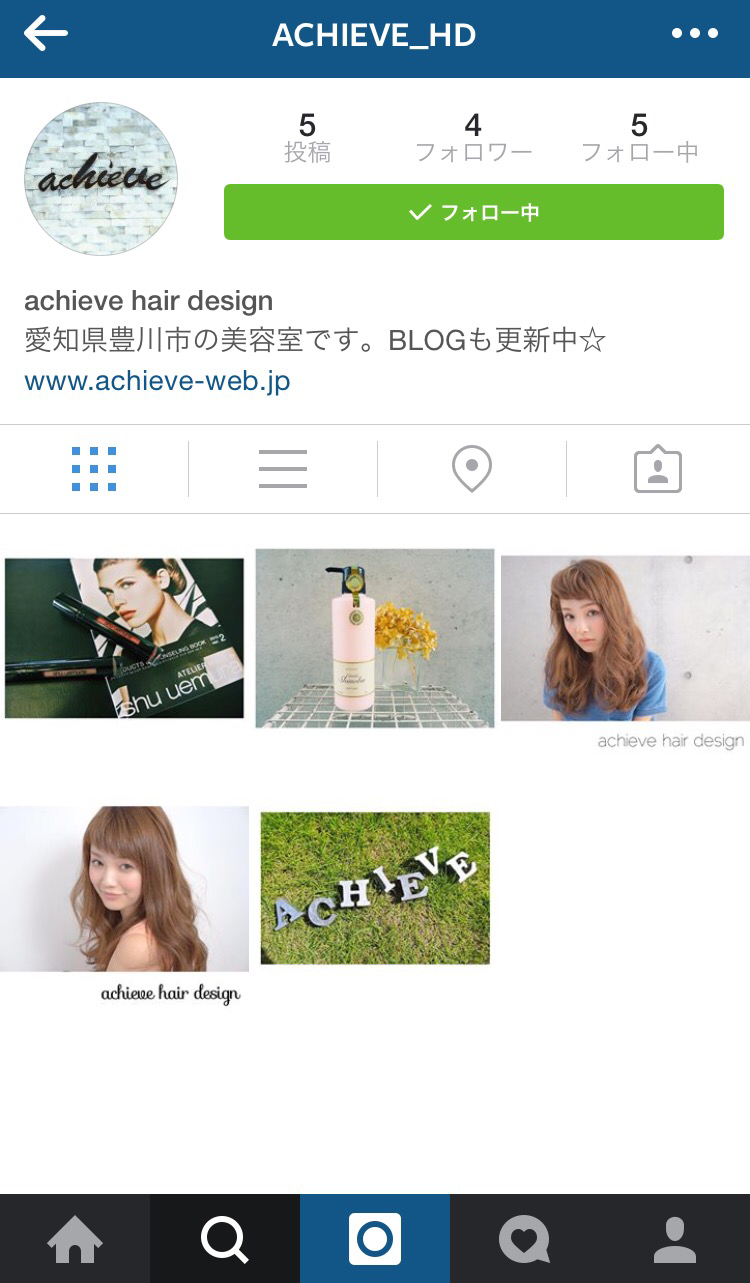Viewport: 750px width, 1283px height.
Task: Open the www.achieve-web.jp link
Action: (x=157, y=381)
